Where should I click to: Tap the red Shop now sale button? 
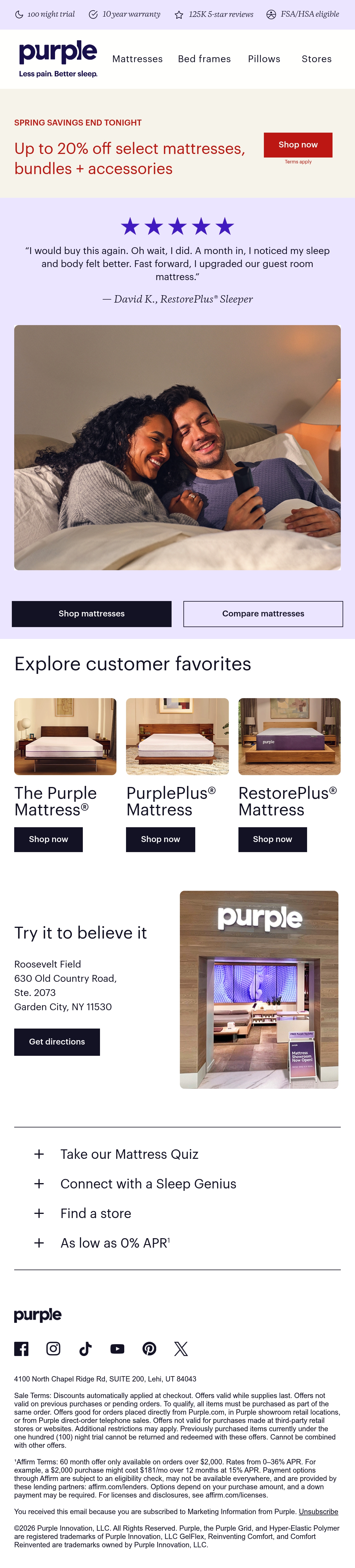(x=298, y=145)
